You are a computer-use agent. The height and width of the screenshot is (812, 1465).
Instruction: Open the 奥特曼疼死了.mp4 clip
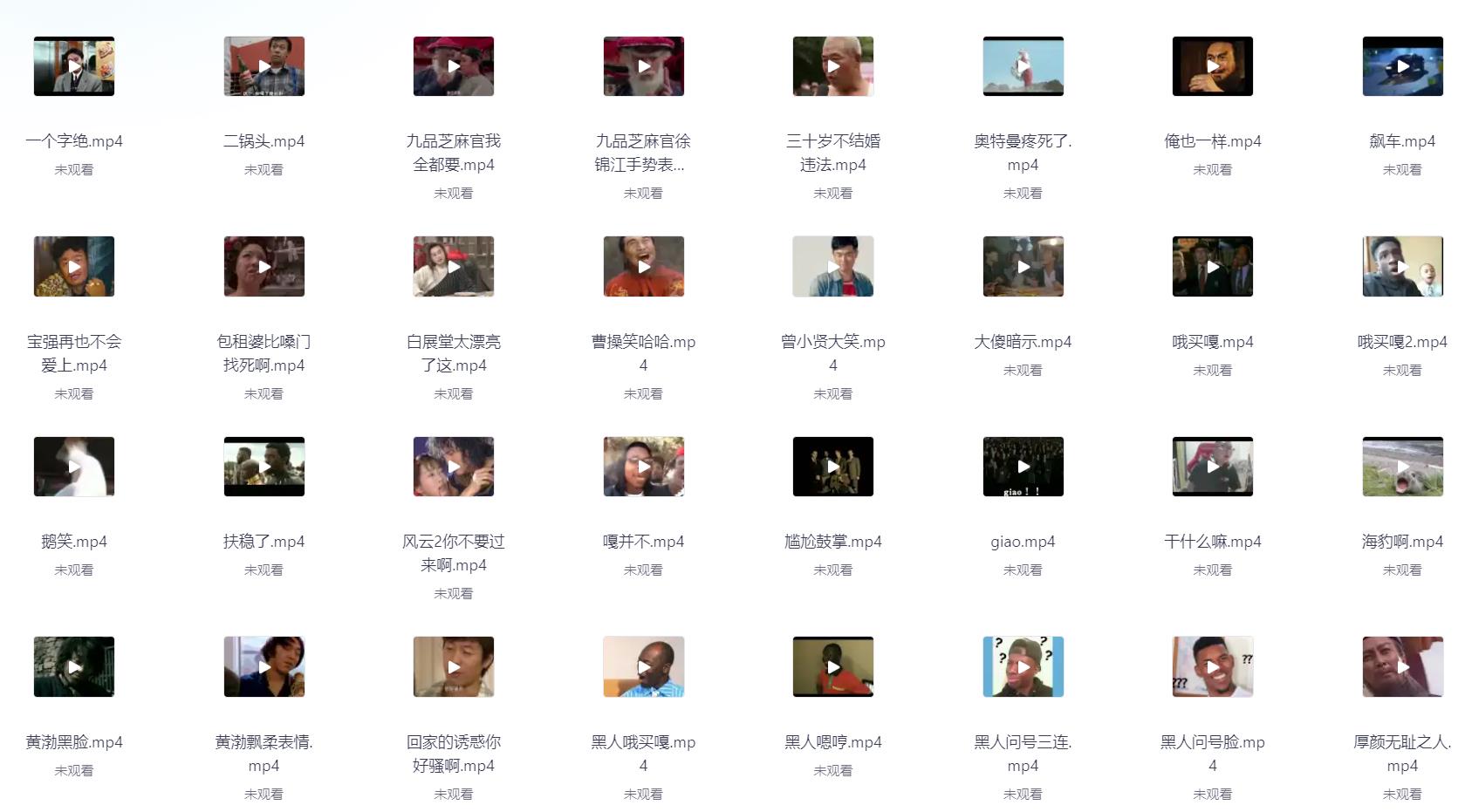click(x=1023, y=66)
